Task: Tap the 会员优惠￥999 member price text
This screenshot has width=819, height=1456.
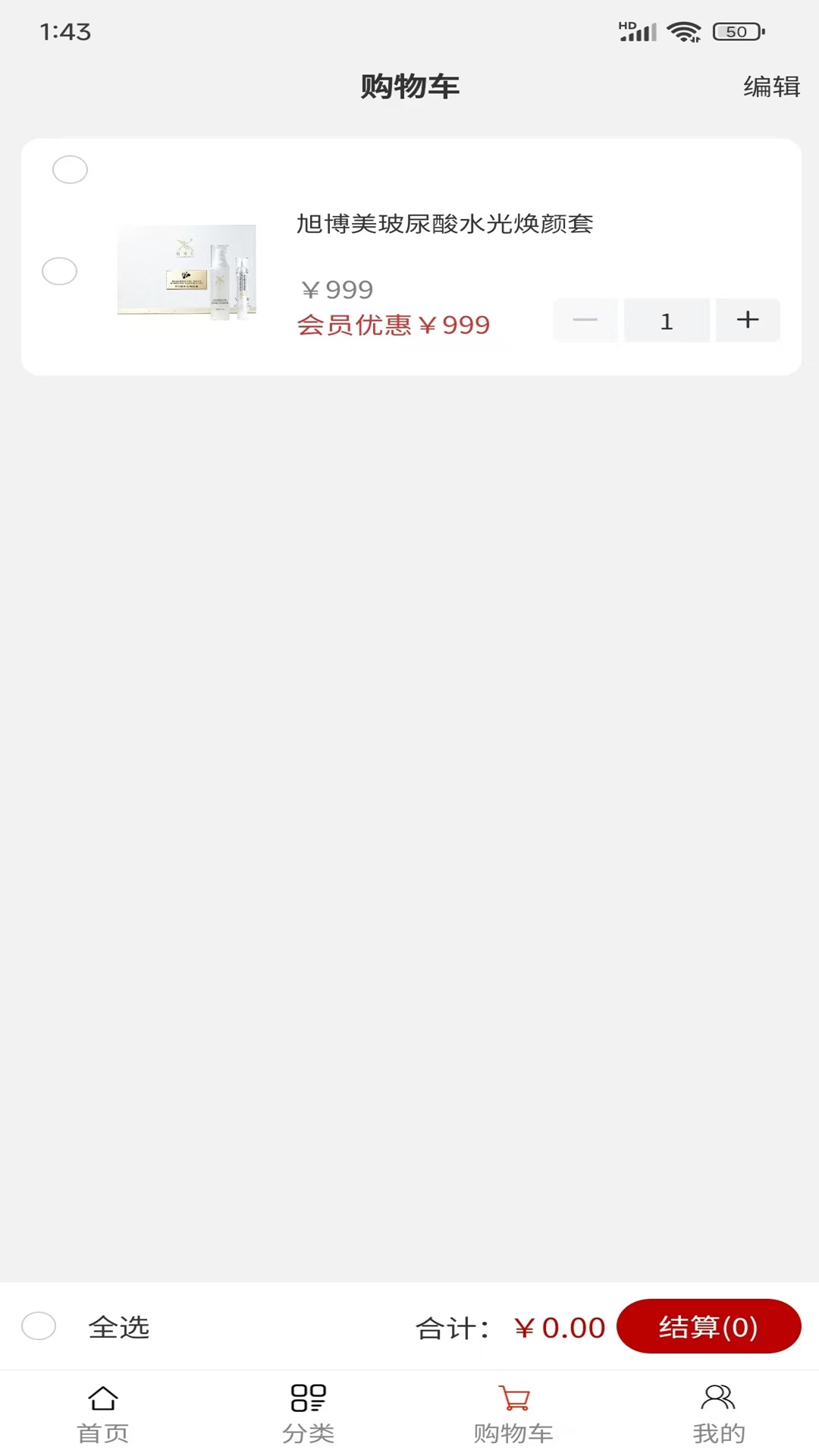Action: tap(393, 325)
